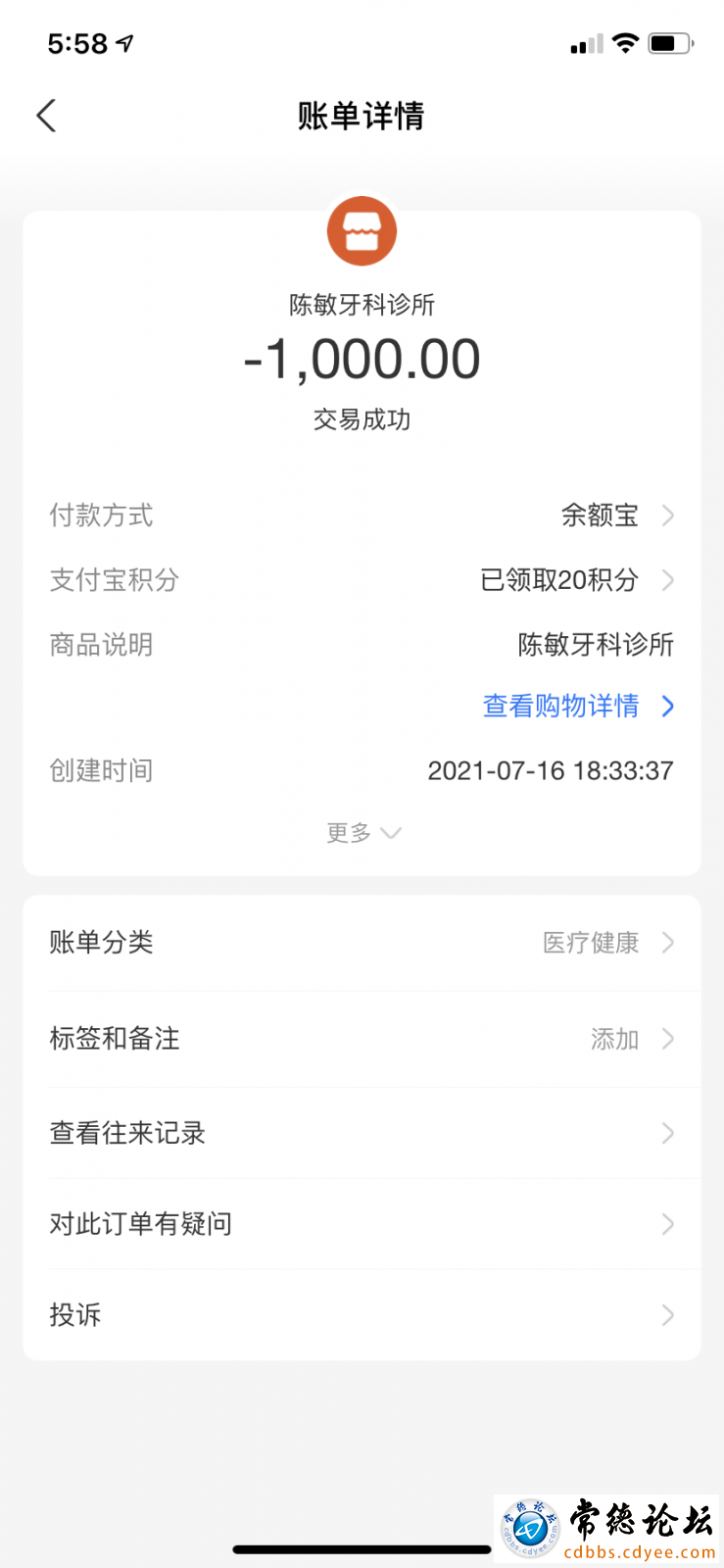The height and width of the screenshot is (1568, 724).
Task: Add a tag via 标签和备注
Action: click(x=362, y=1039)
